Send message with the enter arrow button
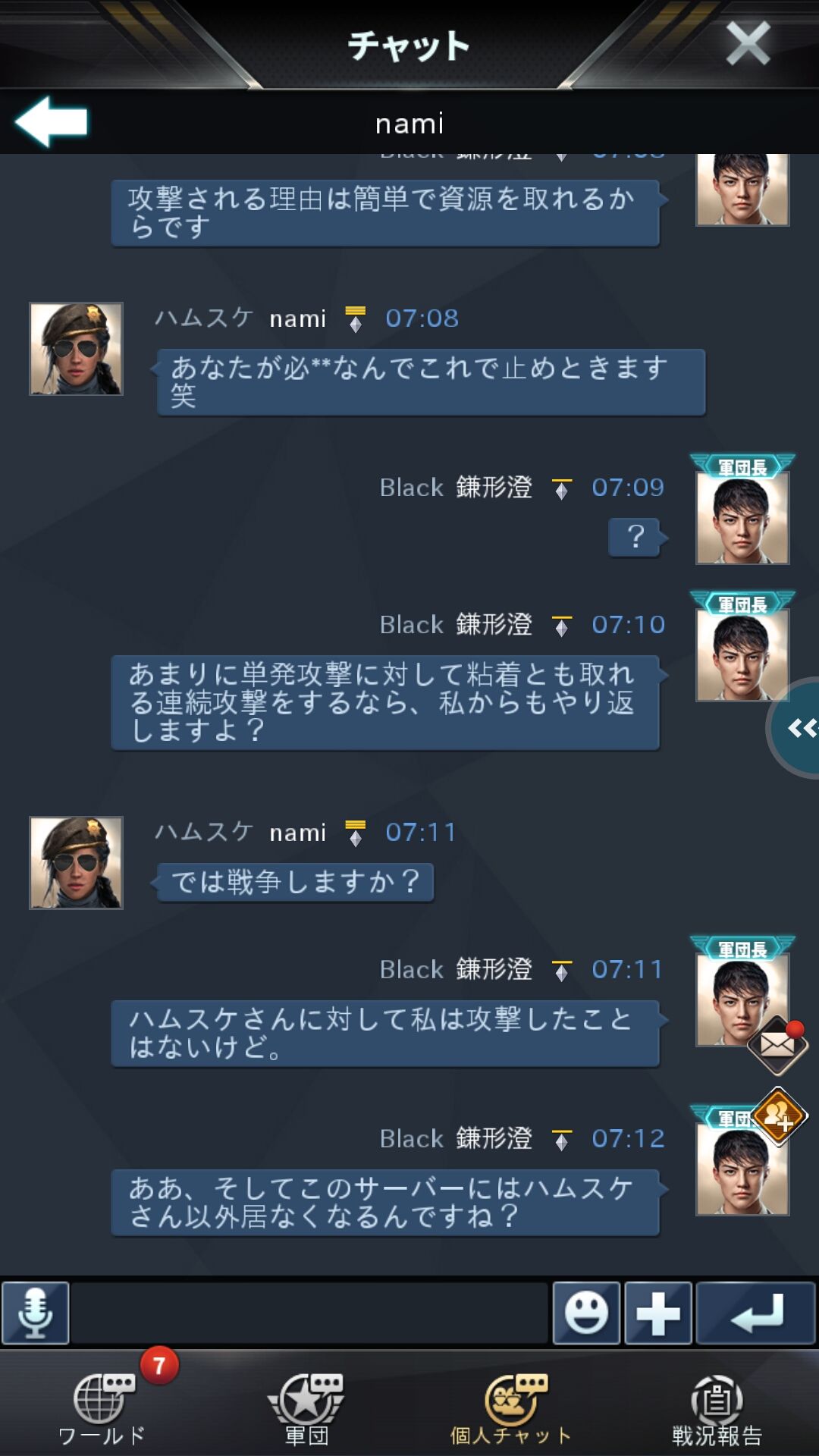The width and height of the screenshot is (819, 1456). click(x=755, y=1313)
